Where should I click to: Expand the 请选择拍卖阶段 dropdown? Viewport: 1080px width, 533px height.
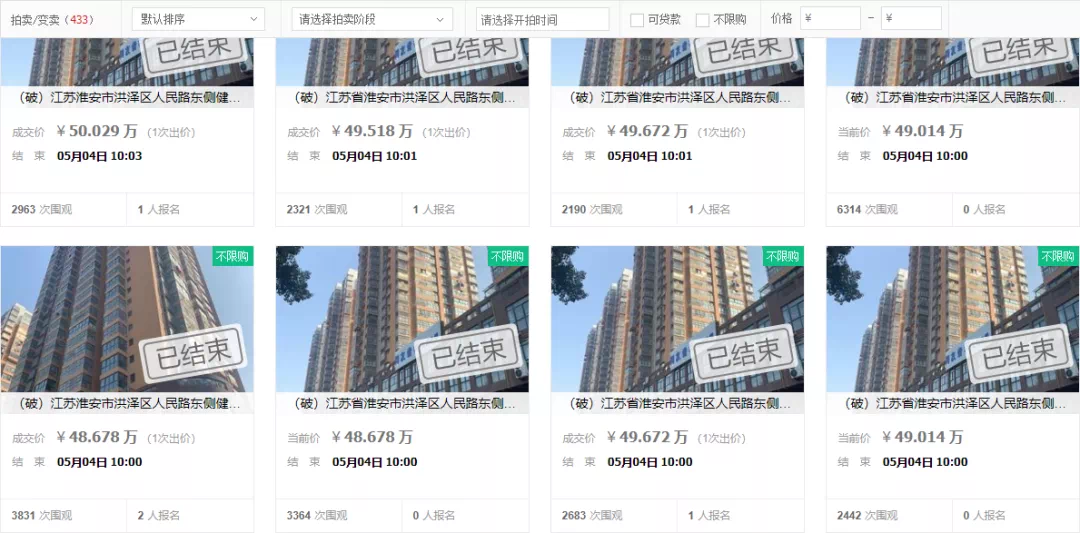371,19
